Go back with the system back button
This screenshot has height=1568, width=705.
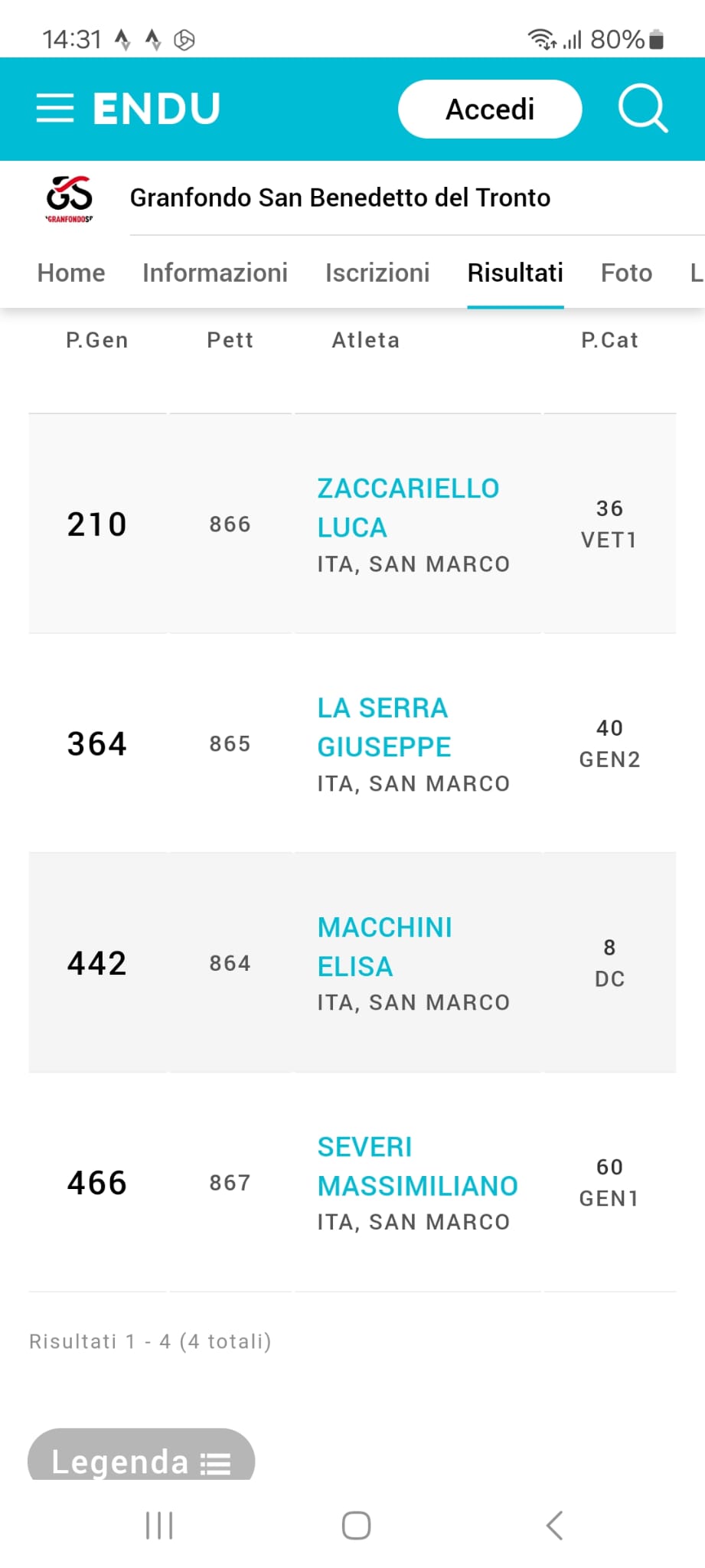pyautogui.click(x=555, y=1525)
